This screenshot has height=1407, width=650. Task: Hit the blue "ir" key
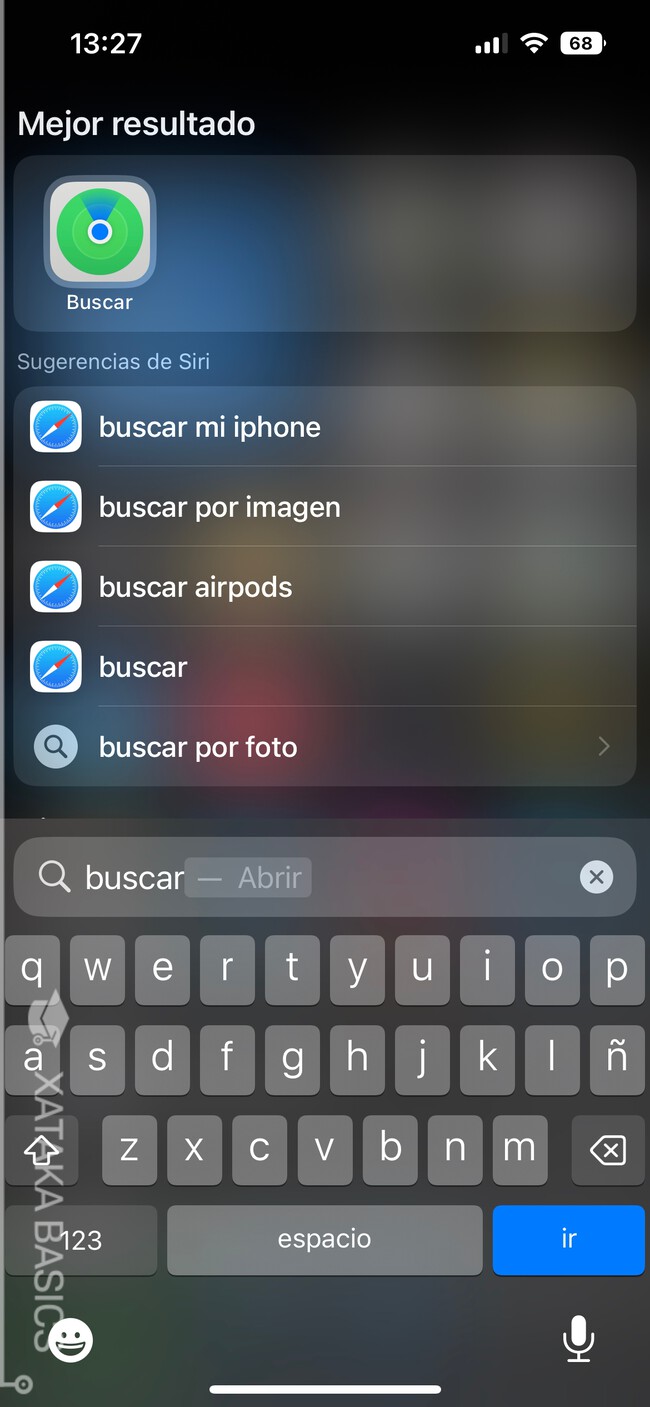point(568,1240)
